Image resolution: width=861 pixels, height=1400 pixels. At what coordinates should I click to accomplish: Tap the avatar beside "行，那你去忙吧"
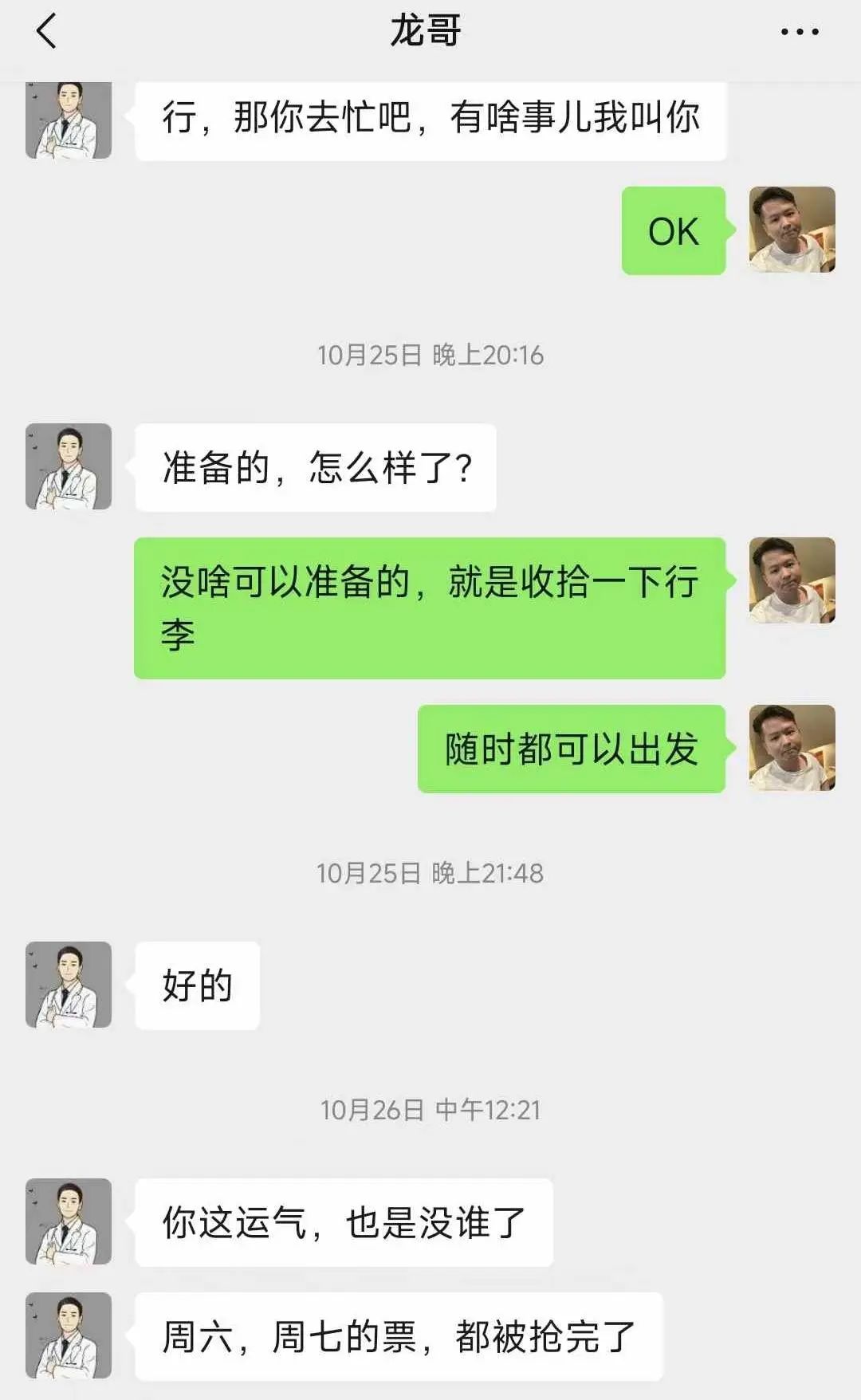(69, 120)
